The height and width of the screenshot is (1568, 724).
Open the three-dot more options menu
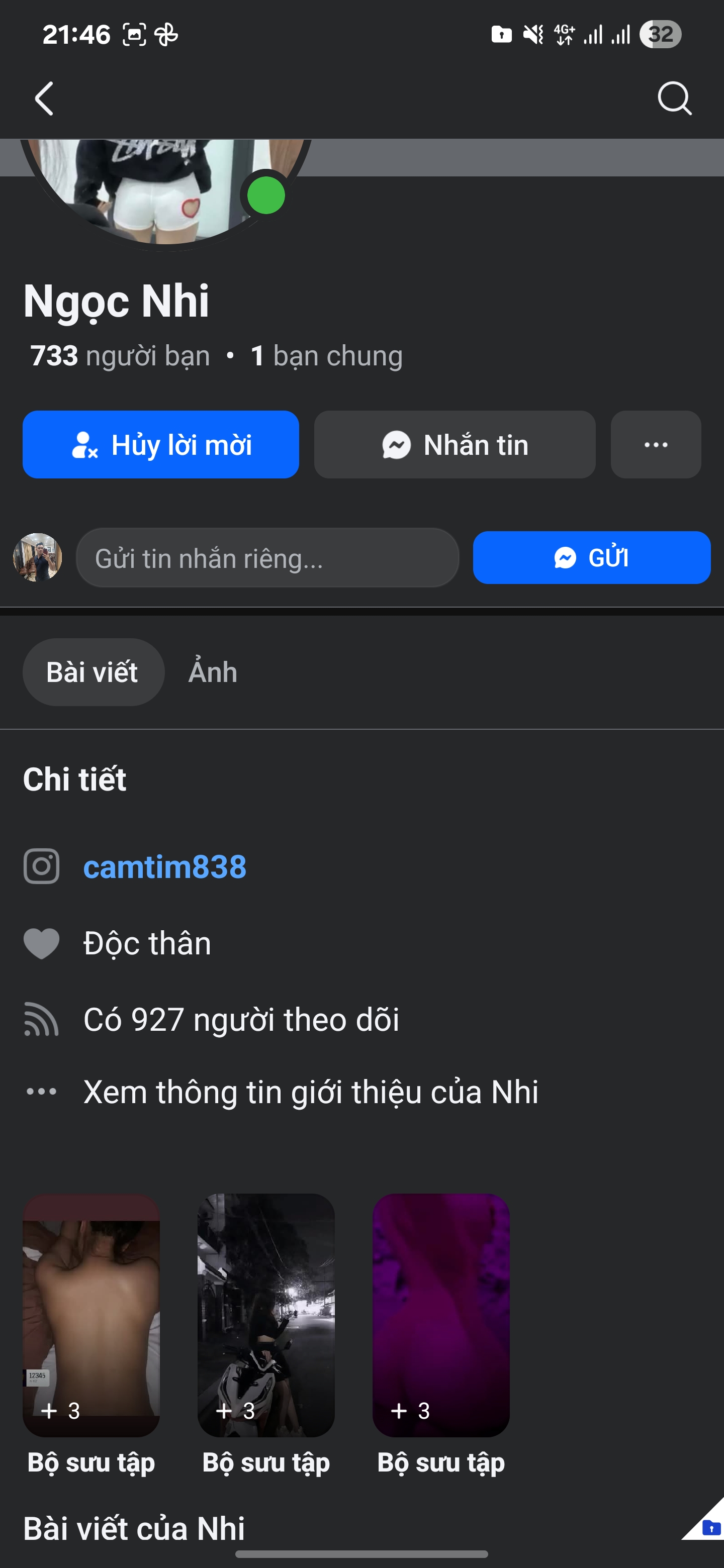(656, 445)
